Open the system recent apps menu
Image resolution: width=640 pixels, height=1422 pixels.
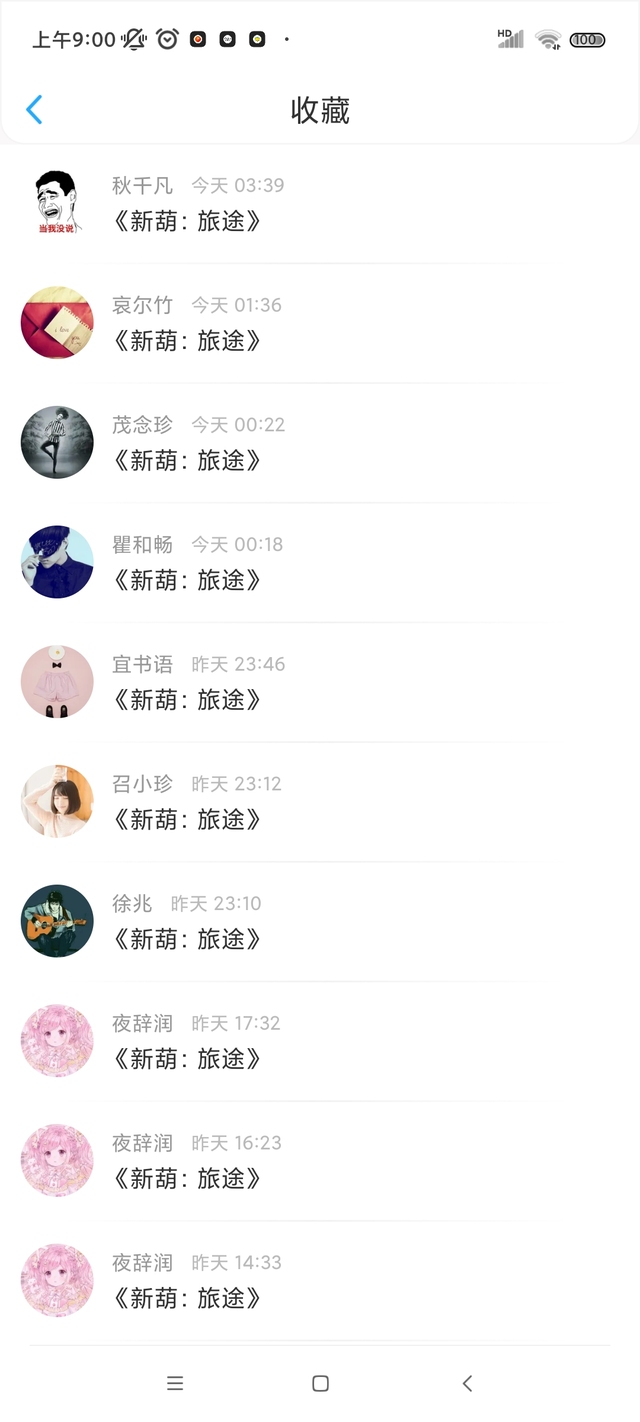[x=175, y=1384]
